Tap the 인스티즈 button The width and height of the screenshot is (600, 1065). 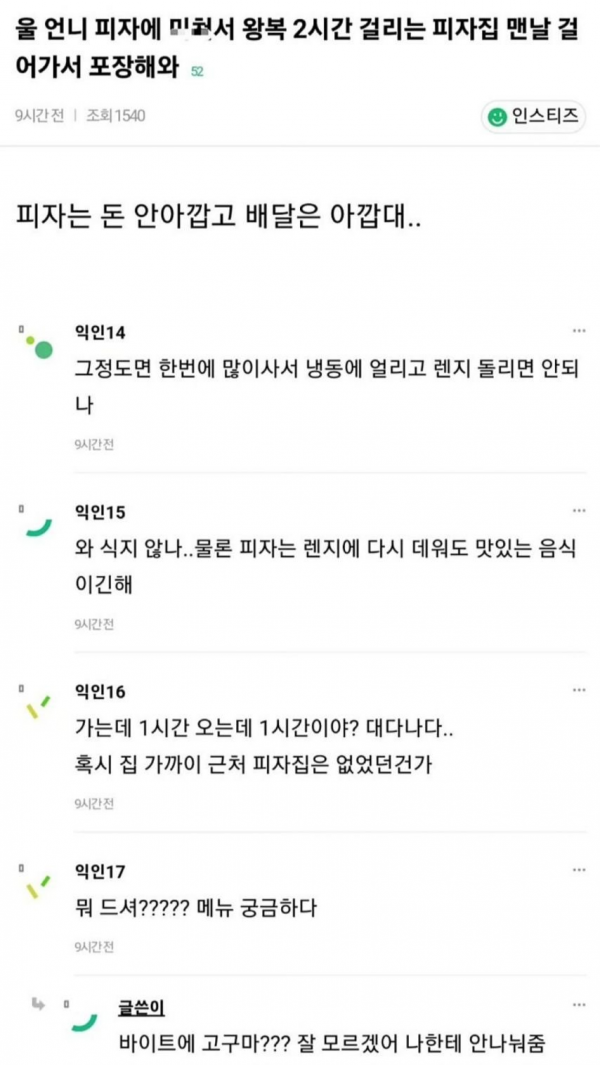coord(531,117)
